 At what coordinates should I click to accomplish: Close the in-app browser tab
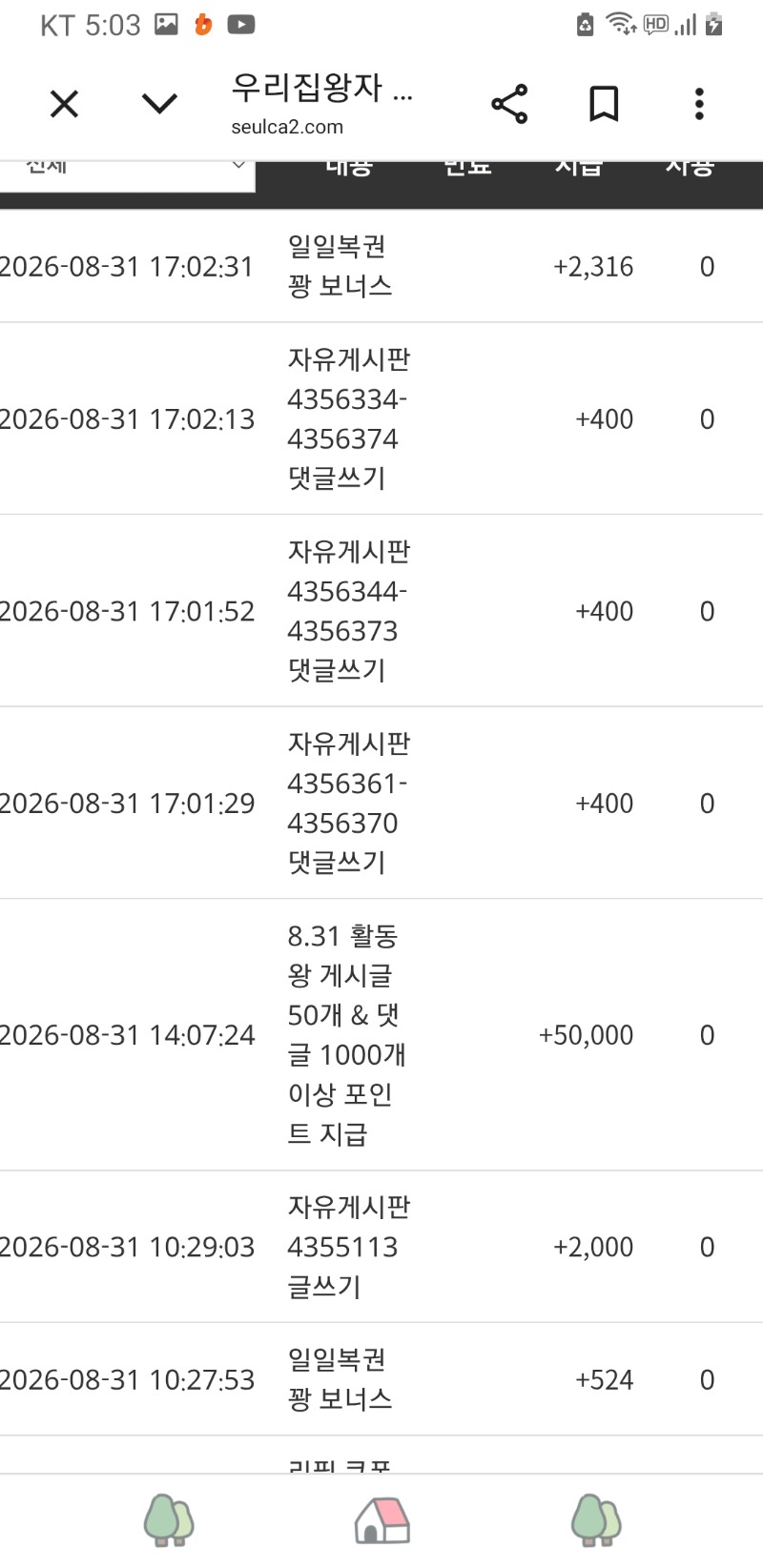pyautogui.click(x=64, y=104)
